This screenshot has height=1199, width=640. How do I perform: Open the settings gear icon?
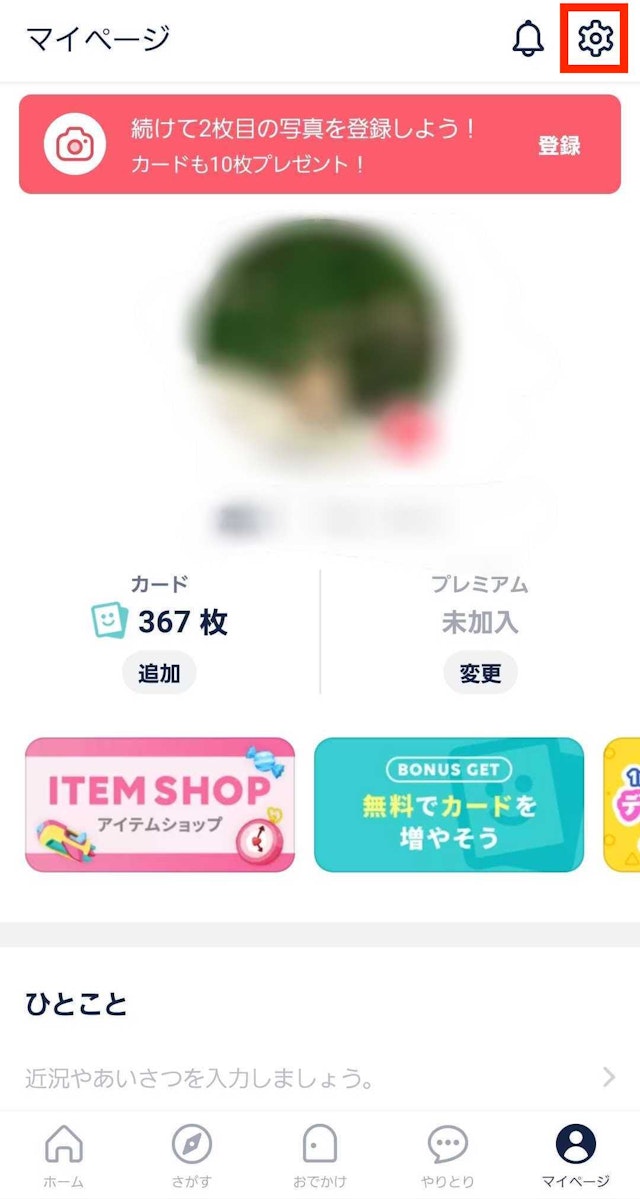click(x=595, y=39)
